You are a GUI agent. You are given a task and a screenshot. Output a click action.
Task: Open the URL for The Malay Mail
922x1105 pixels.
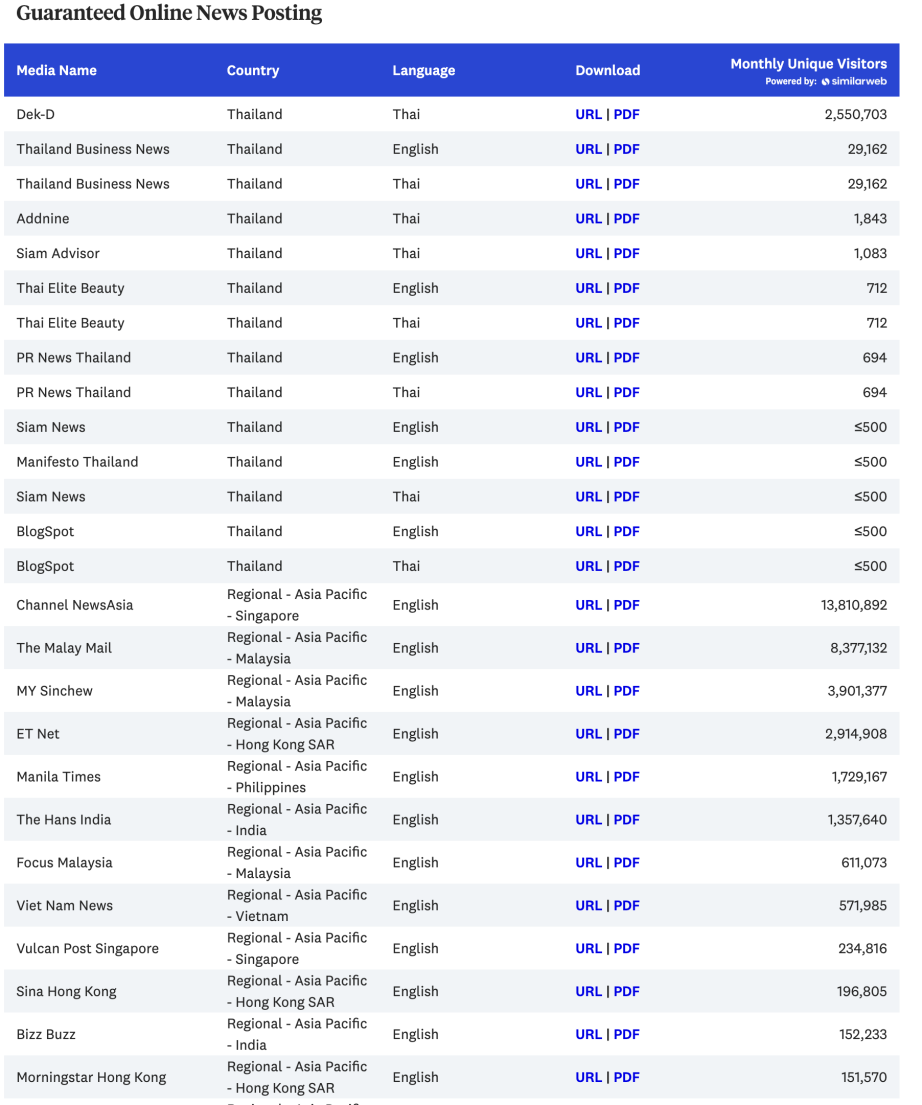tap(588, 648)
